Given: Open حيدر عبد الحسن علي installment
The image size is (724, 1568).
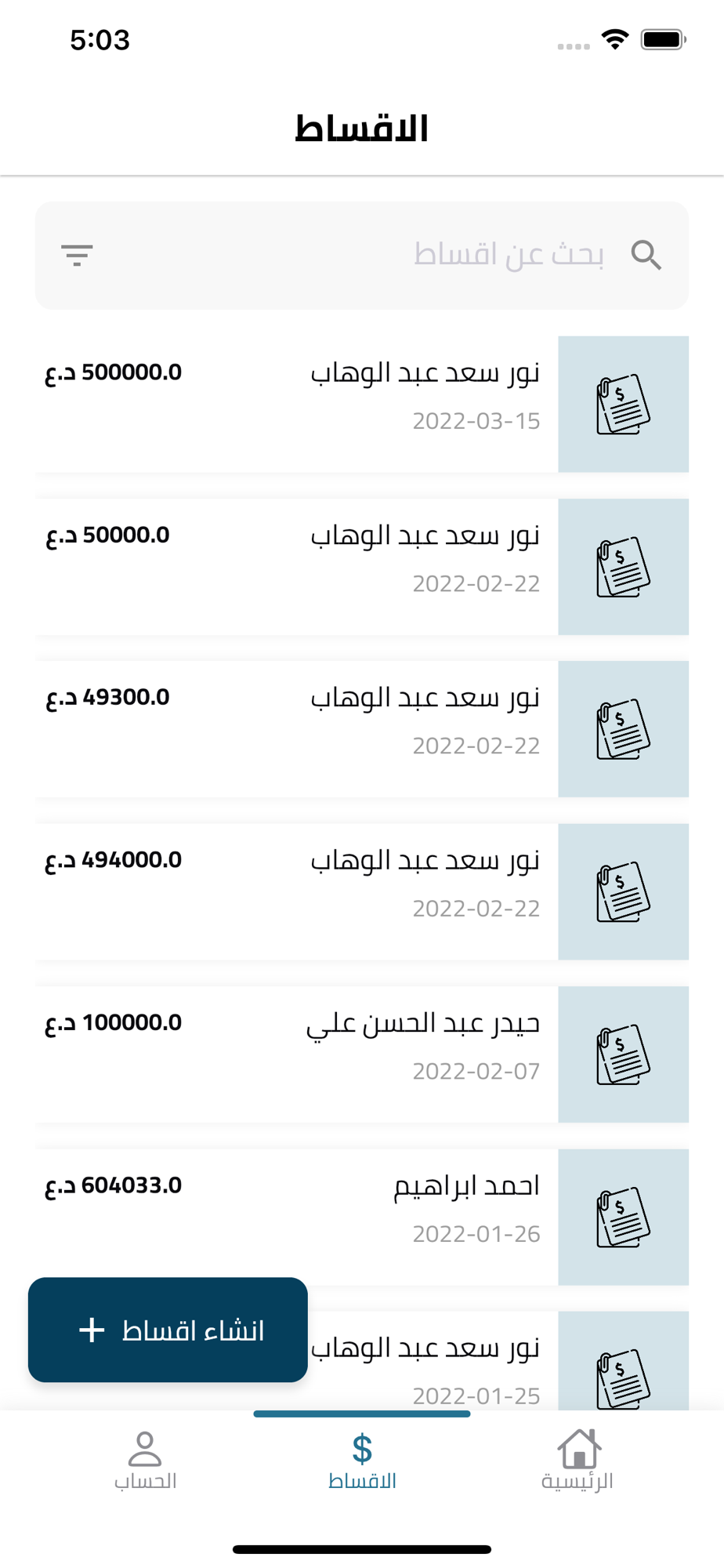Looking at the screenshot, I should pos(362,1054).
